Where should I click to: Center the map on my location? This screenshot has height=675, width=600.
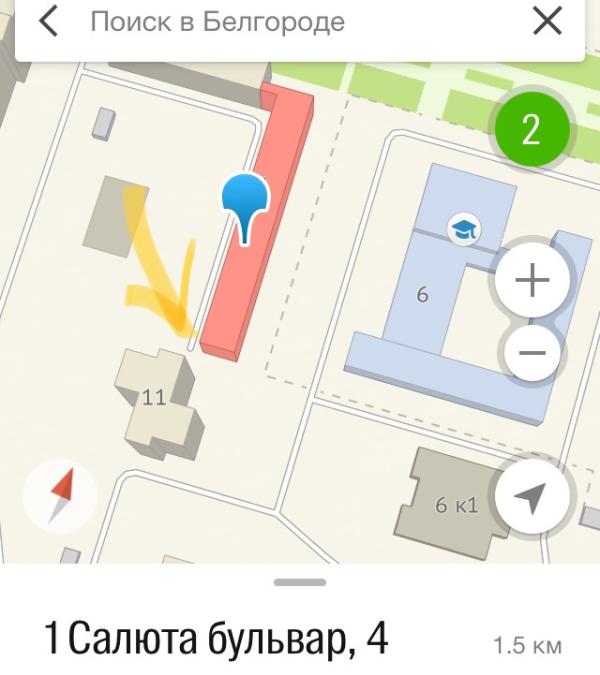click(x=532, y=496)
